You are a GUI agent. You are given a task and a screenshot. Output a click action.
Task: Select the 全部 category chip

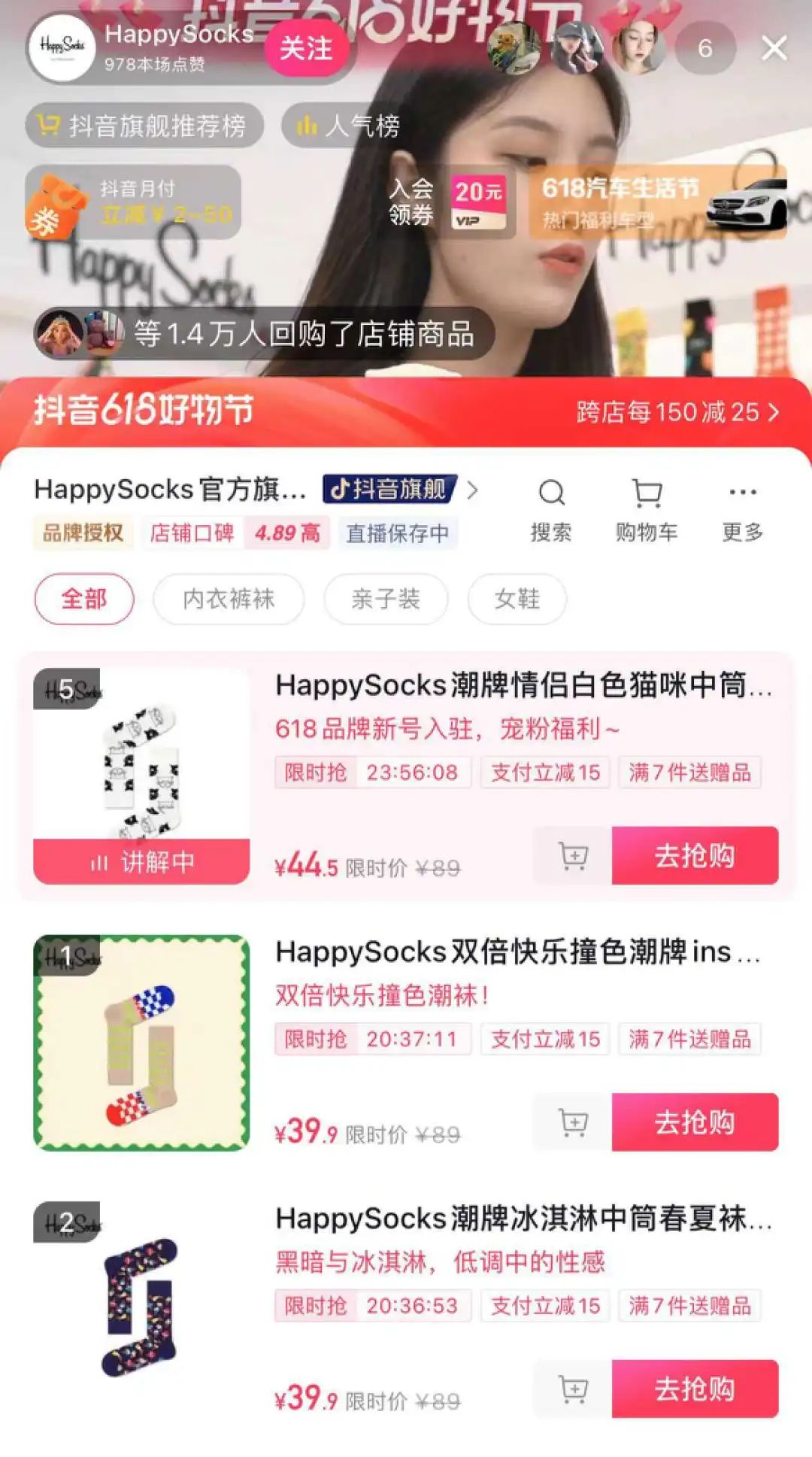click(84, 599)
